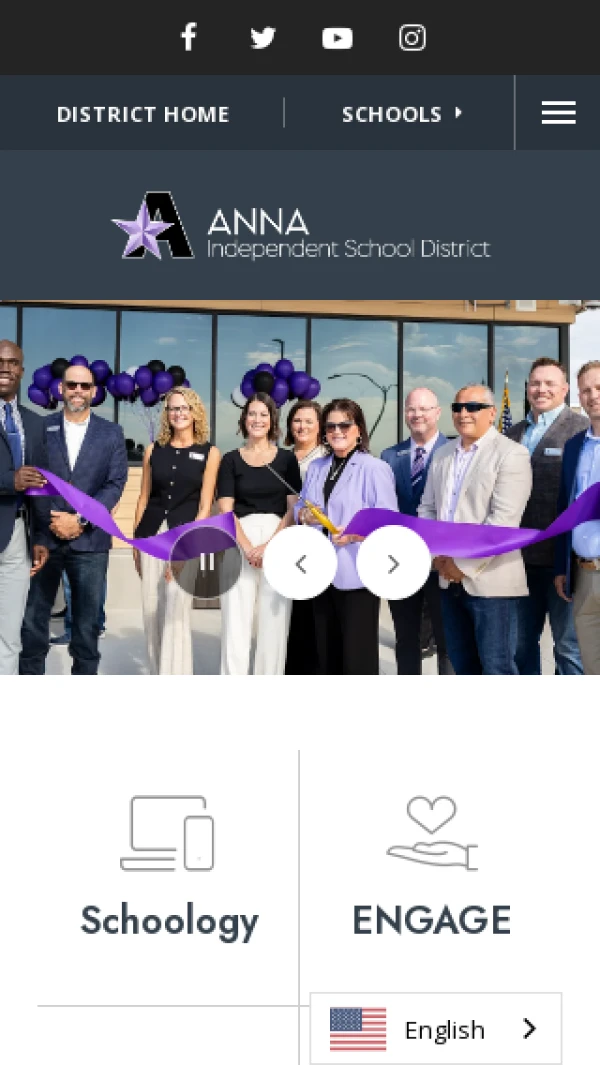This screenshot has height=1065, width=600.
Task: Open the Twitter page icon
Action: (263, 38)
